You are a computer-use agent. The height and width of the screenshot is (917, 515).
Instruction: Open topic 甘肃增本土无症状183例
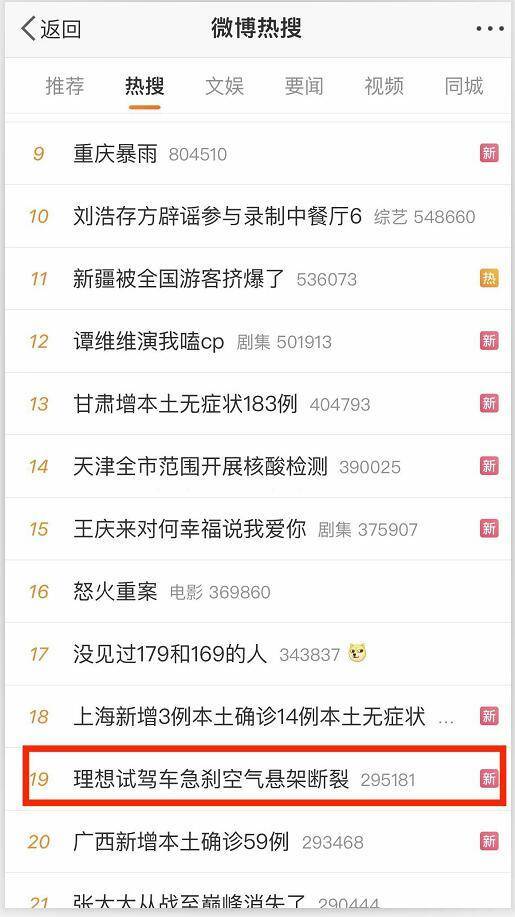(258, 404)
